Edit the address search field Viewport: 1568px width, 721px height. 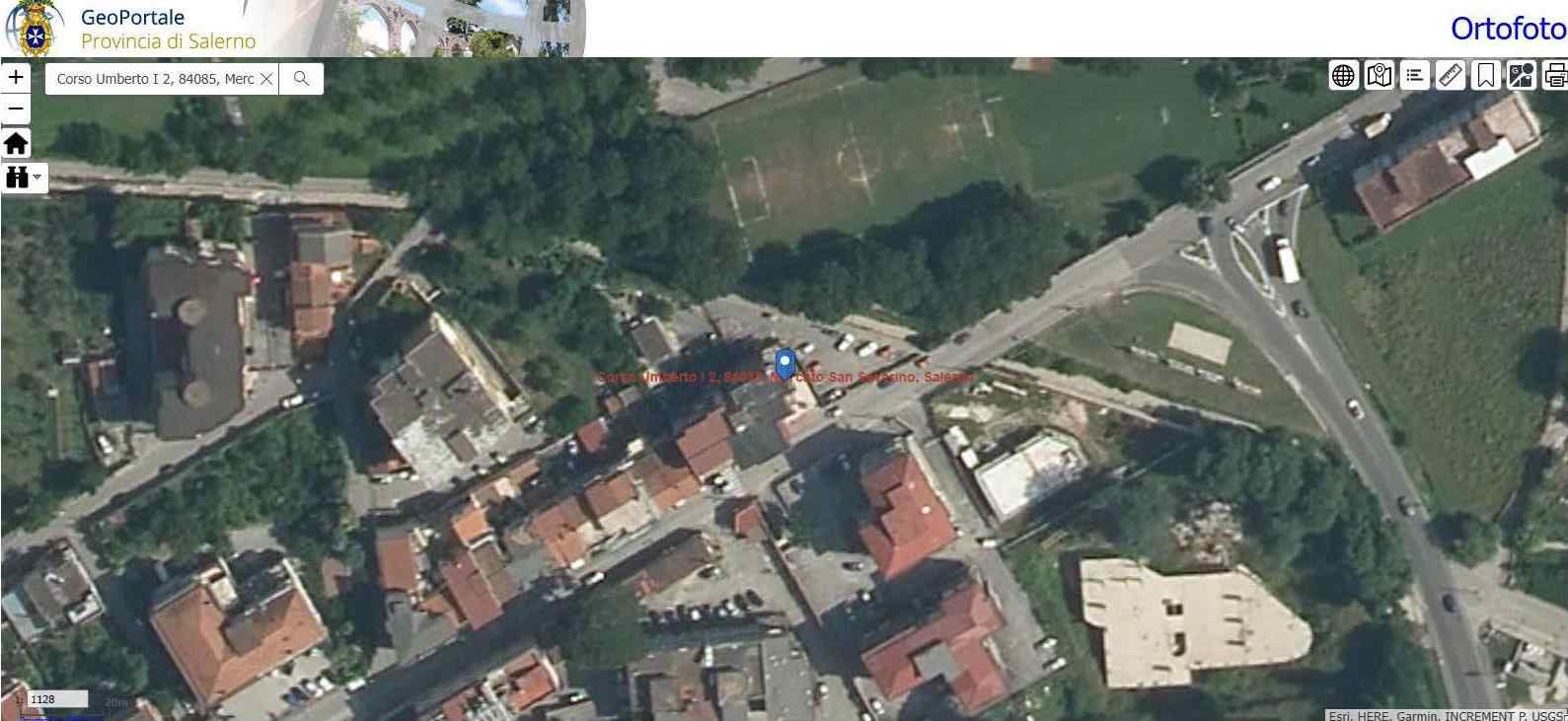point(154,79)
